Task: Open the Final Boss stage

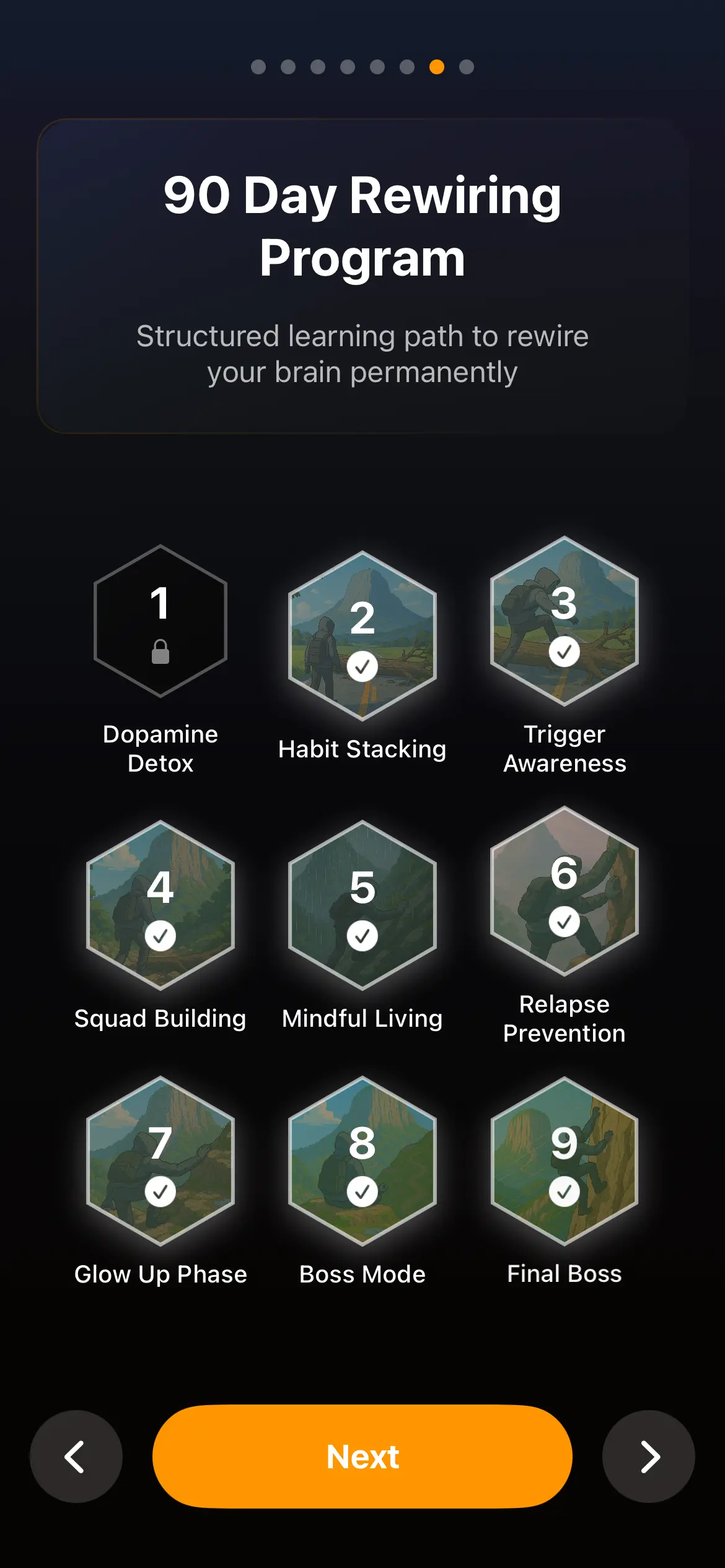Action: (x=564, y=1161)
